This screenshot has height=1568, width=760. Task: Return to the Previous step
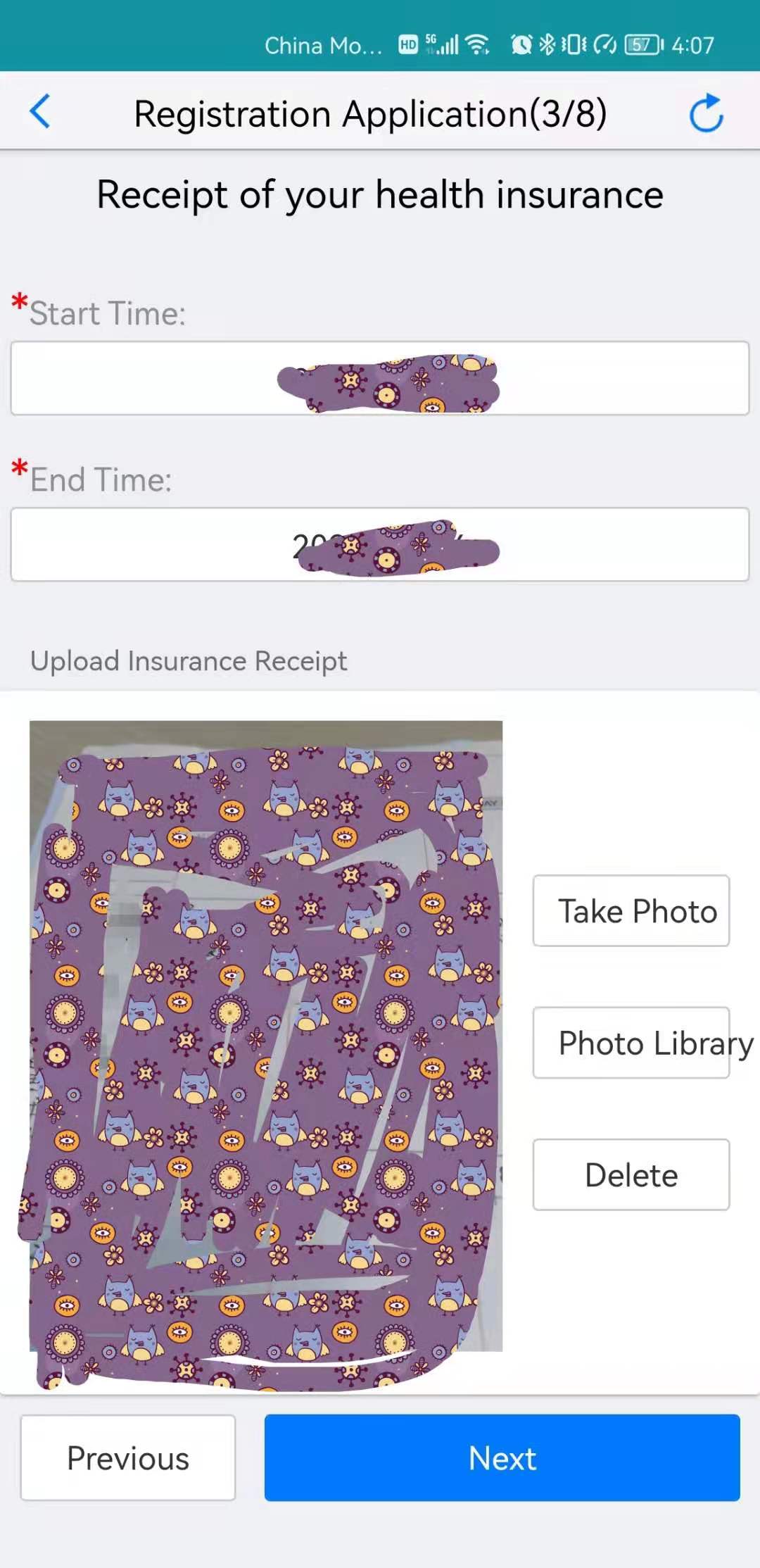point(128,1458)
